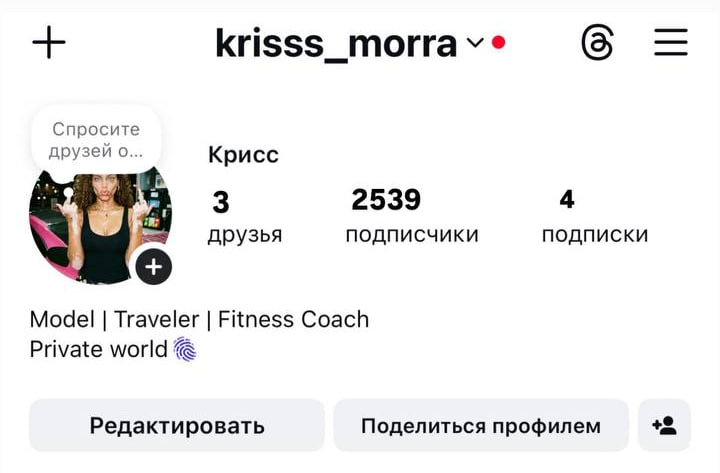Image resolution: width=720 pixels, height=473 pixels.
Task: Open the hamburger menu
Action: click(670, 43)
